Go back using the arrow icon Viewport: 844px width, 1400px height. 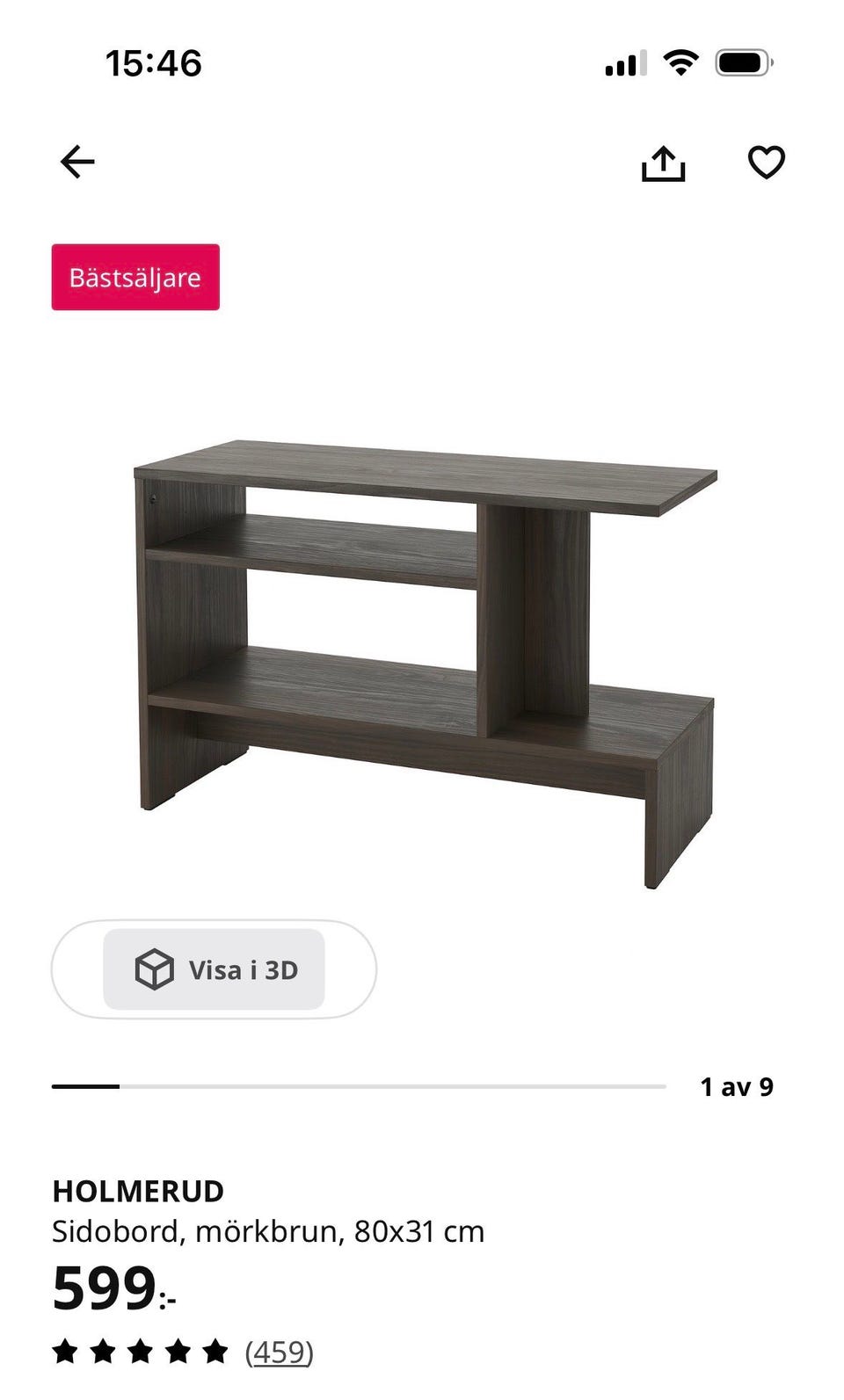click(77, 162)
